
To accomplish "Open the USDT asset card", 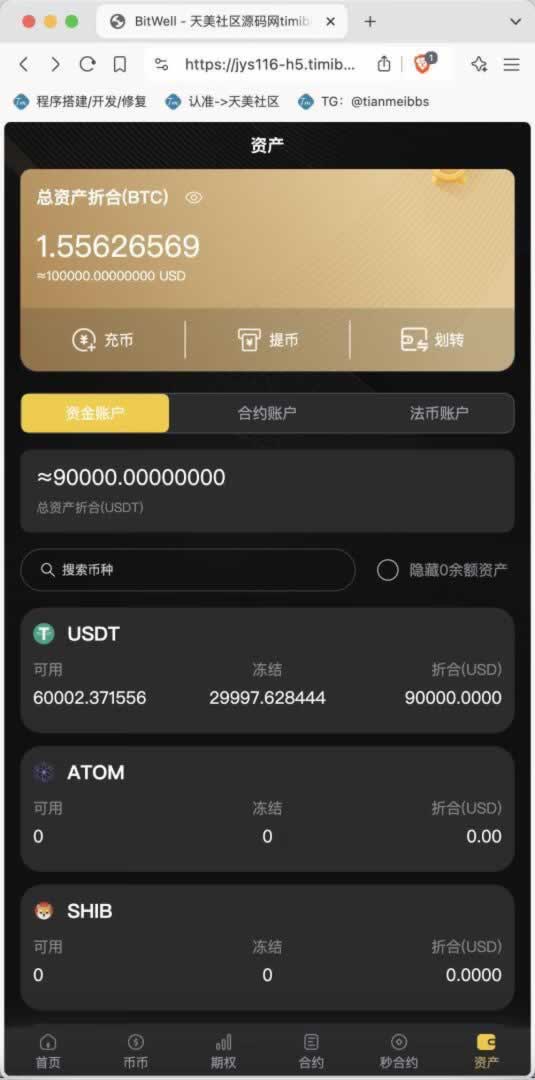I will (x=267, y=670).
